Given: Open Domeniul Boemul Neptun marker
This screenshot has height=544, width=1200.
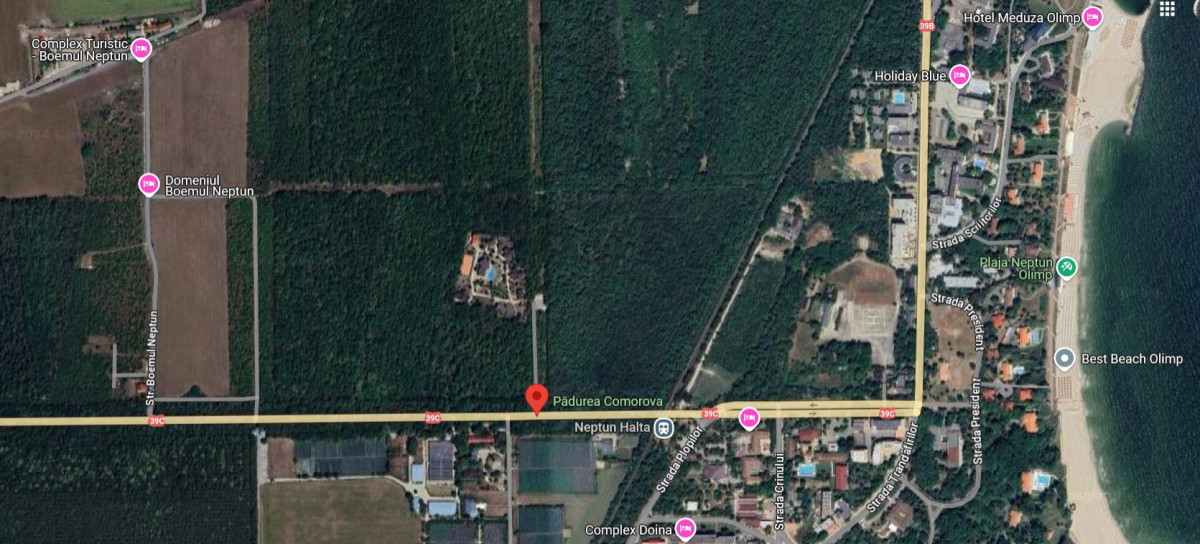Looking at the screenshot, I should point(149,183).
